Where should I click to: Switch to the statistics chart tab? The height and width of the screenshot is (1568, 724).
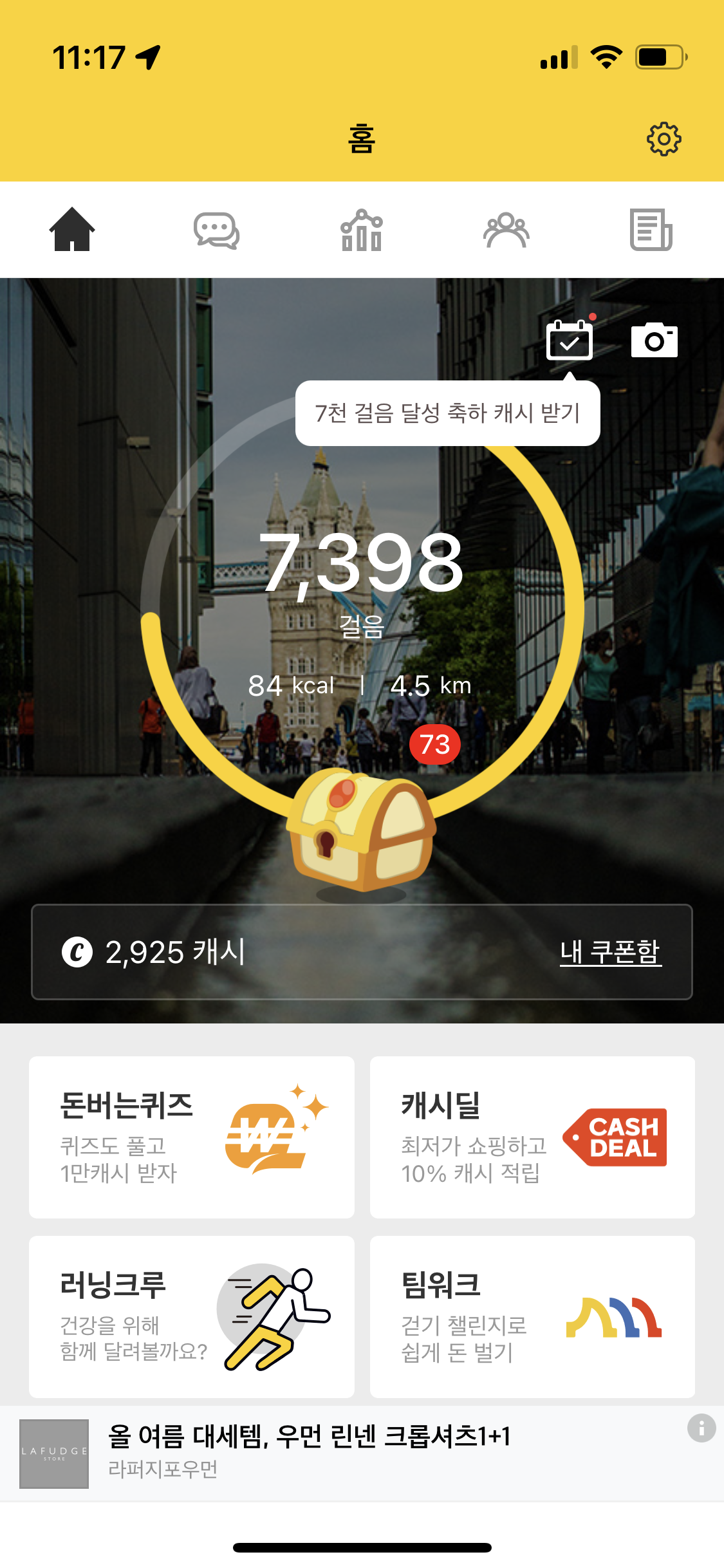click(362, 230)
